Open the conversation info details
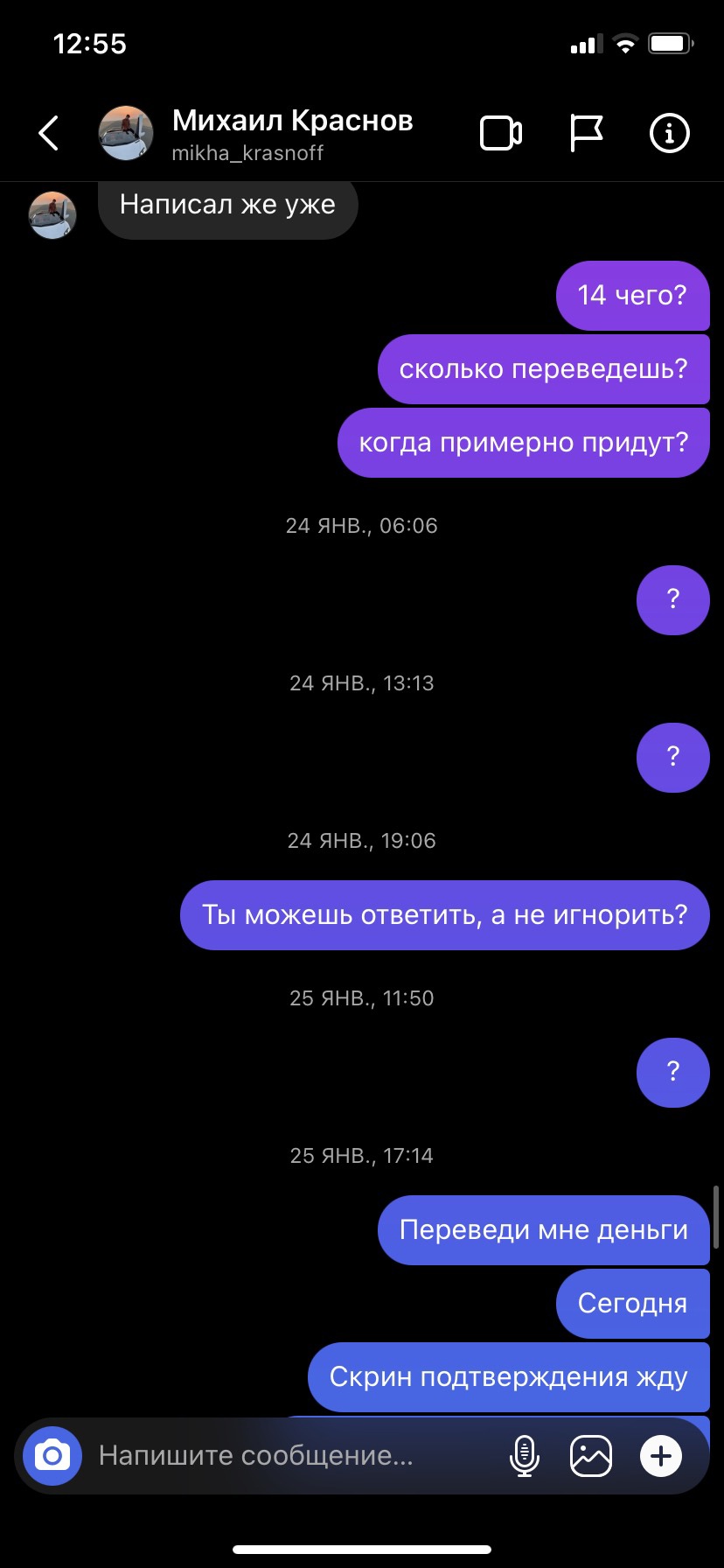This screenshot has height=1568, width=724. click(x=670, y=133)
